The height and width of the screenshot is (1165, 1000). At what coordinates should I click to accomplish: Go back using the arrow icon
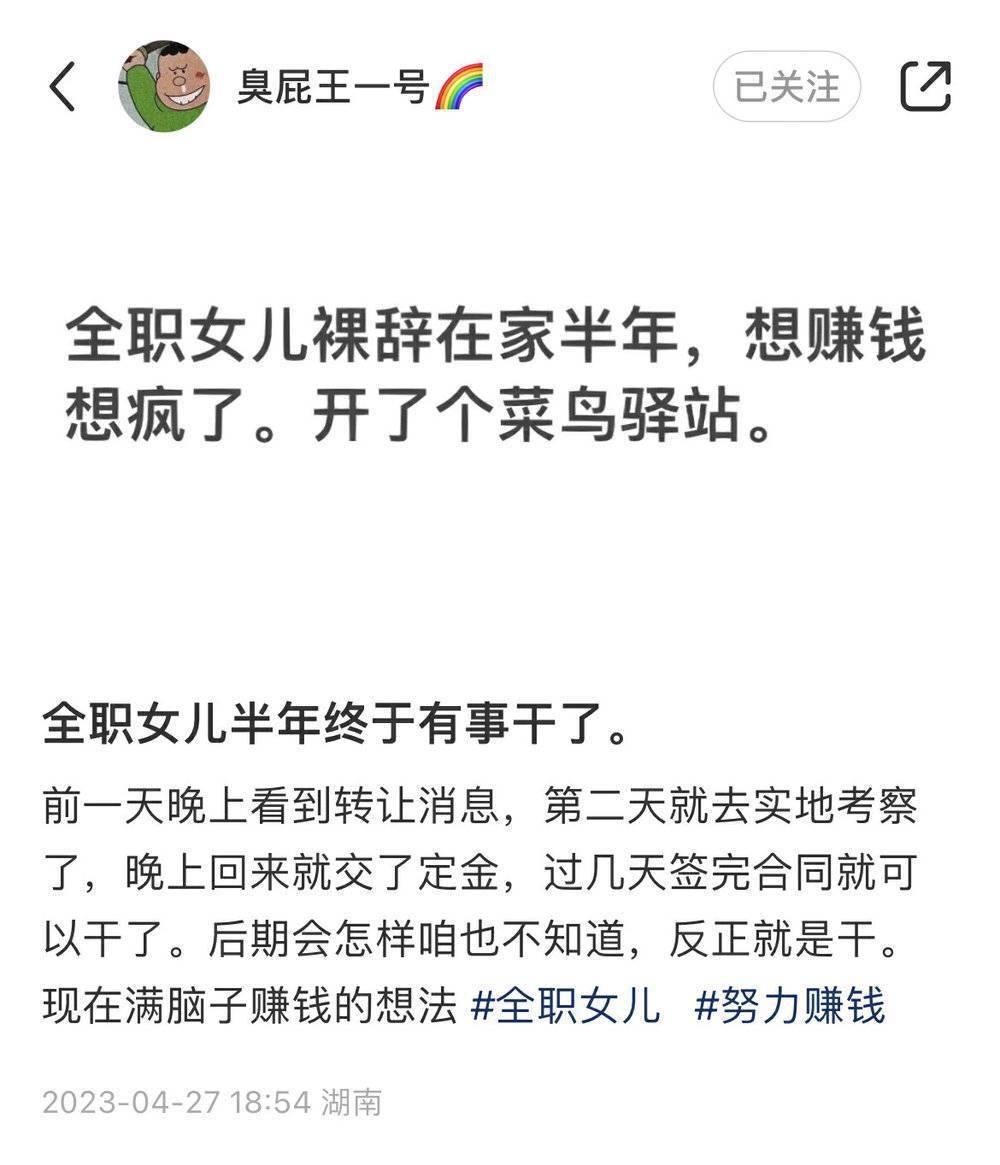click(62, 87)
